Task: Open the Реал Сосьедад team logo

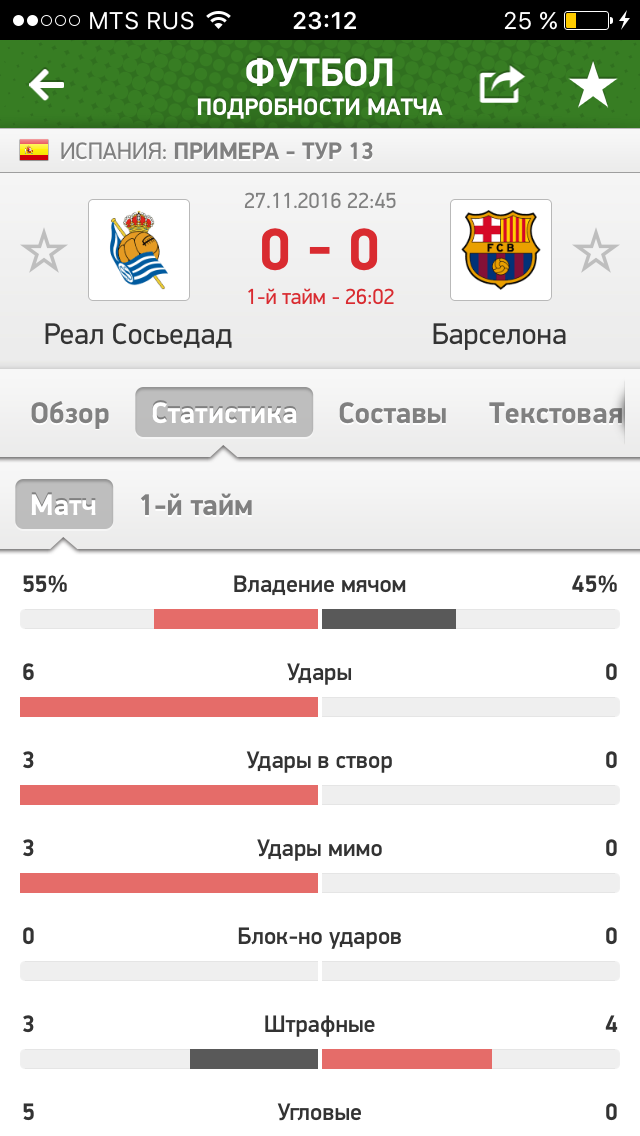Action: [x=139, y=250]
